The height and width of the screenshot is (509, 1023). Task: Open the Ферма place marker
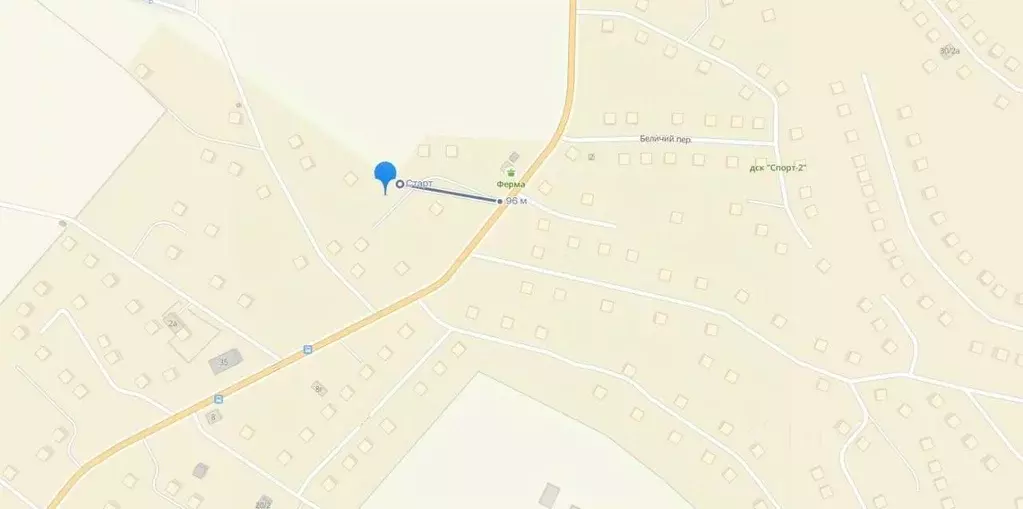coord(511,171)
